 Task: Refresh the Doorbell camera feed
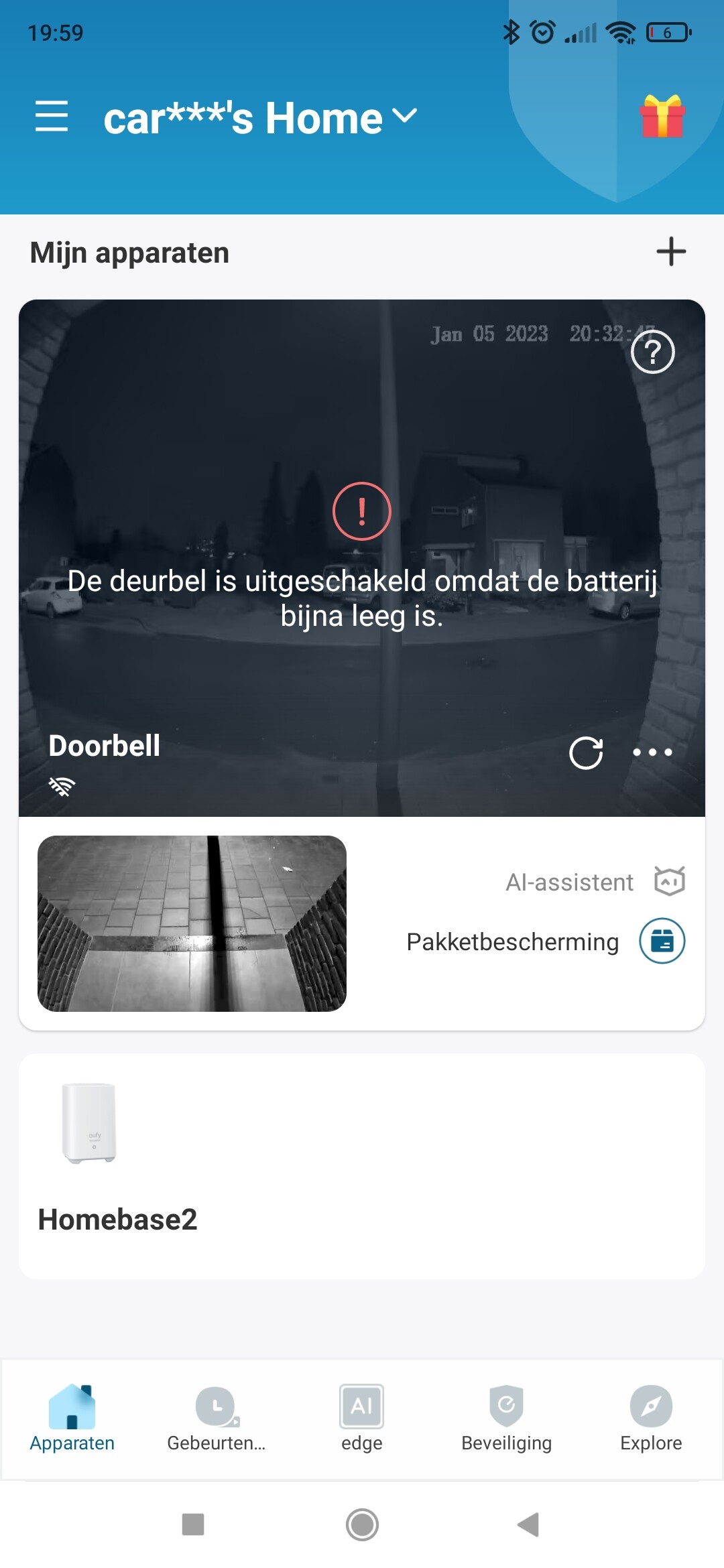click(x=586, y=753)
